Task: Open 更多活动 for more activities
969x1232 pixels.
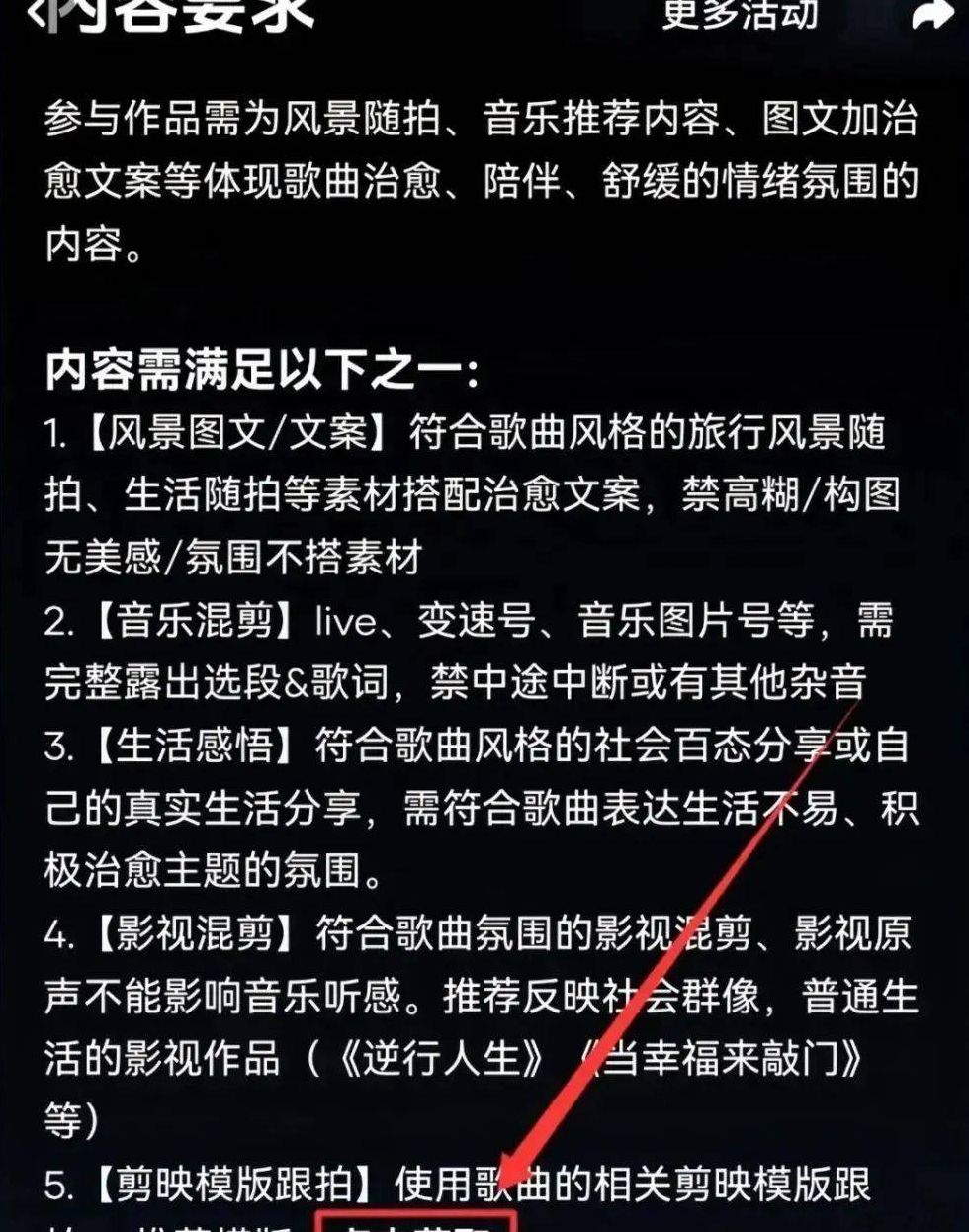Action: pos(740,14)
